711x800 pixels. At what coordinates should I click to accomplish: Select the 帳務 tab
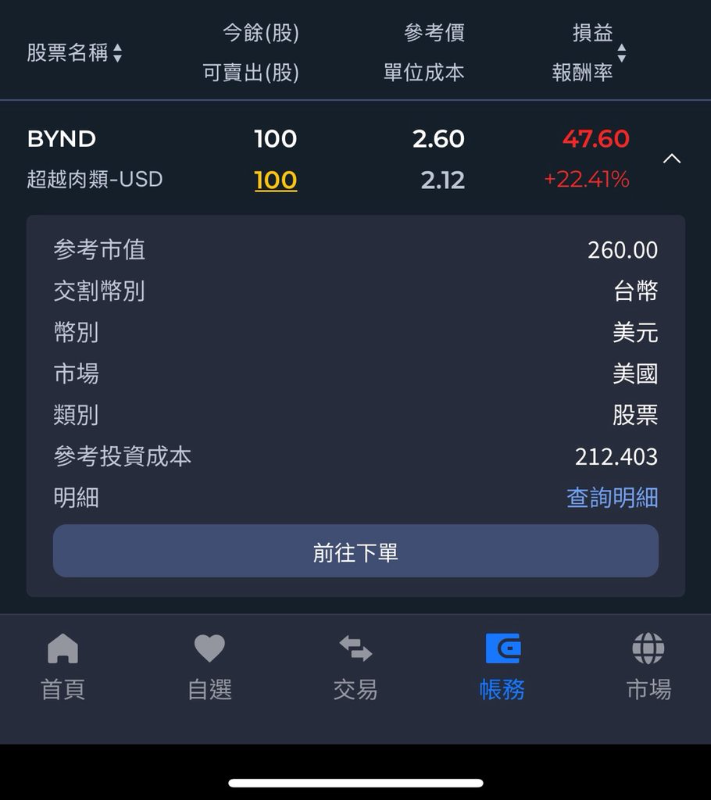(x=502, y=667)
